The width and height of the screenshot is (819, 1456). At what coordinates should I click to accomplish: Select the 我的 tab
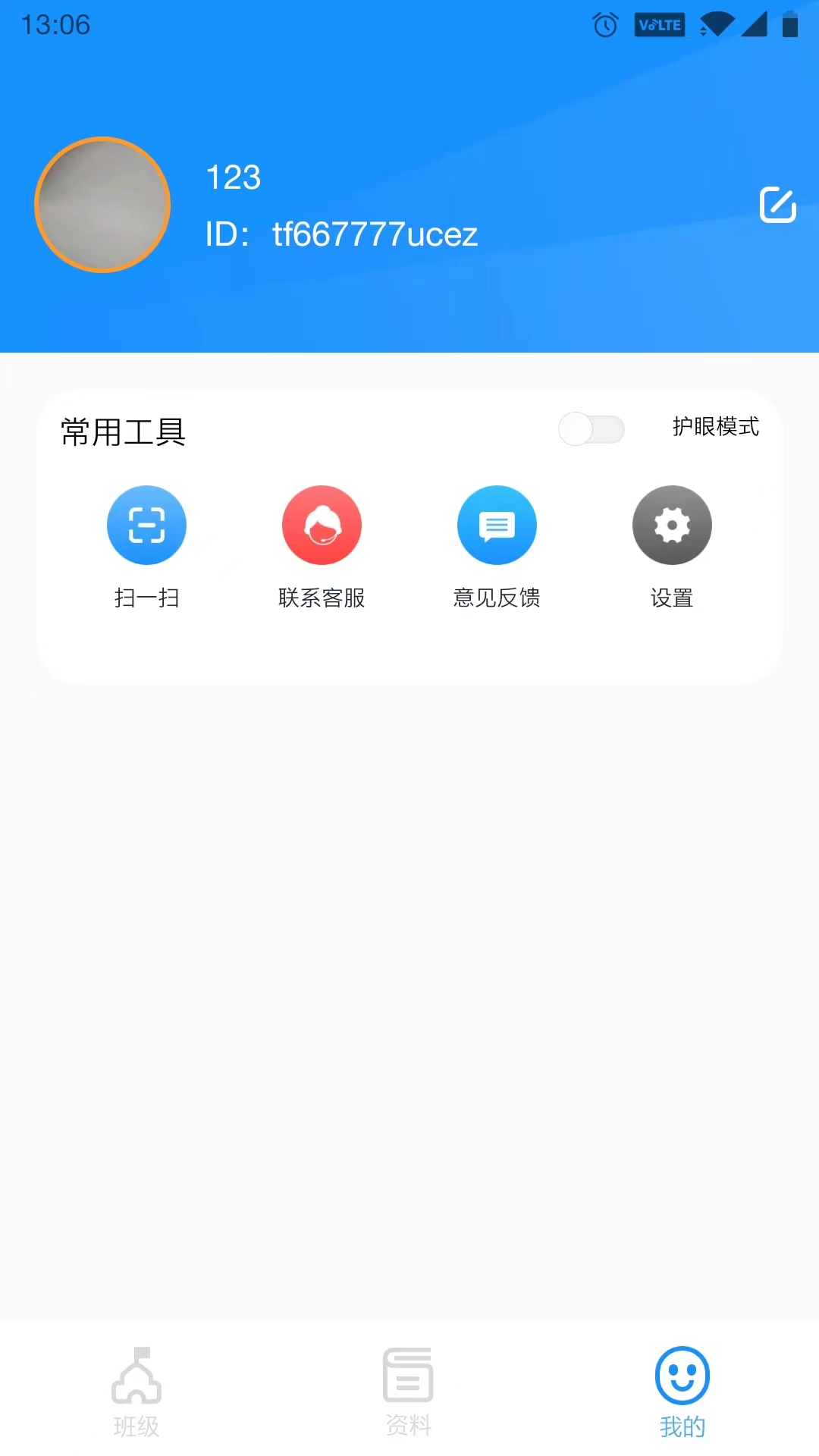pyautogui.click(x=682, y=1392)
